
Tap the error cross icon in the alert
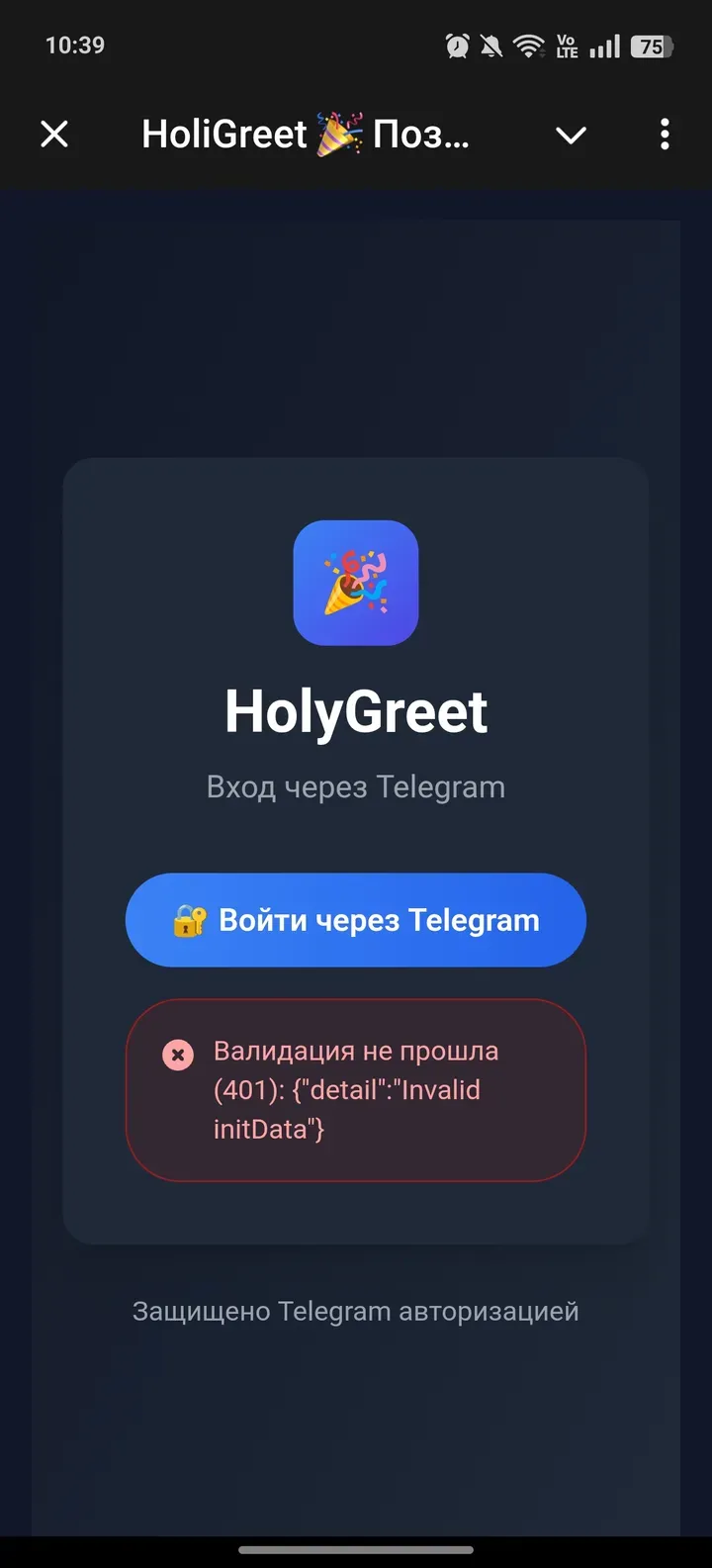(177, 1055)
